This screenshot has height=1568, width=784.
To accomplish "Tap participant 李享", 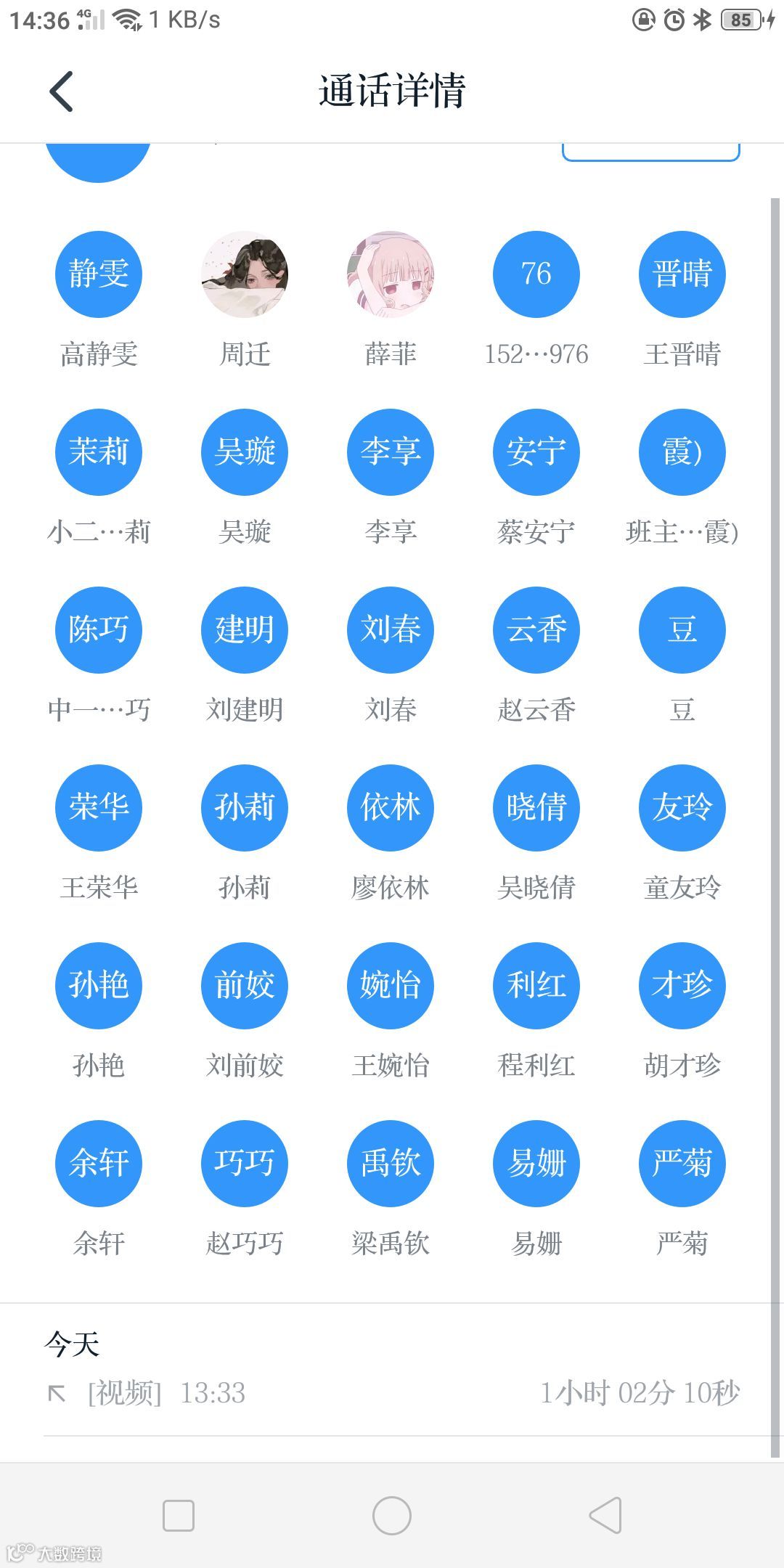I will [x=391, y=452].
